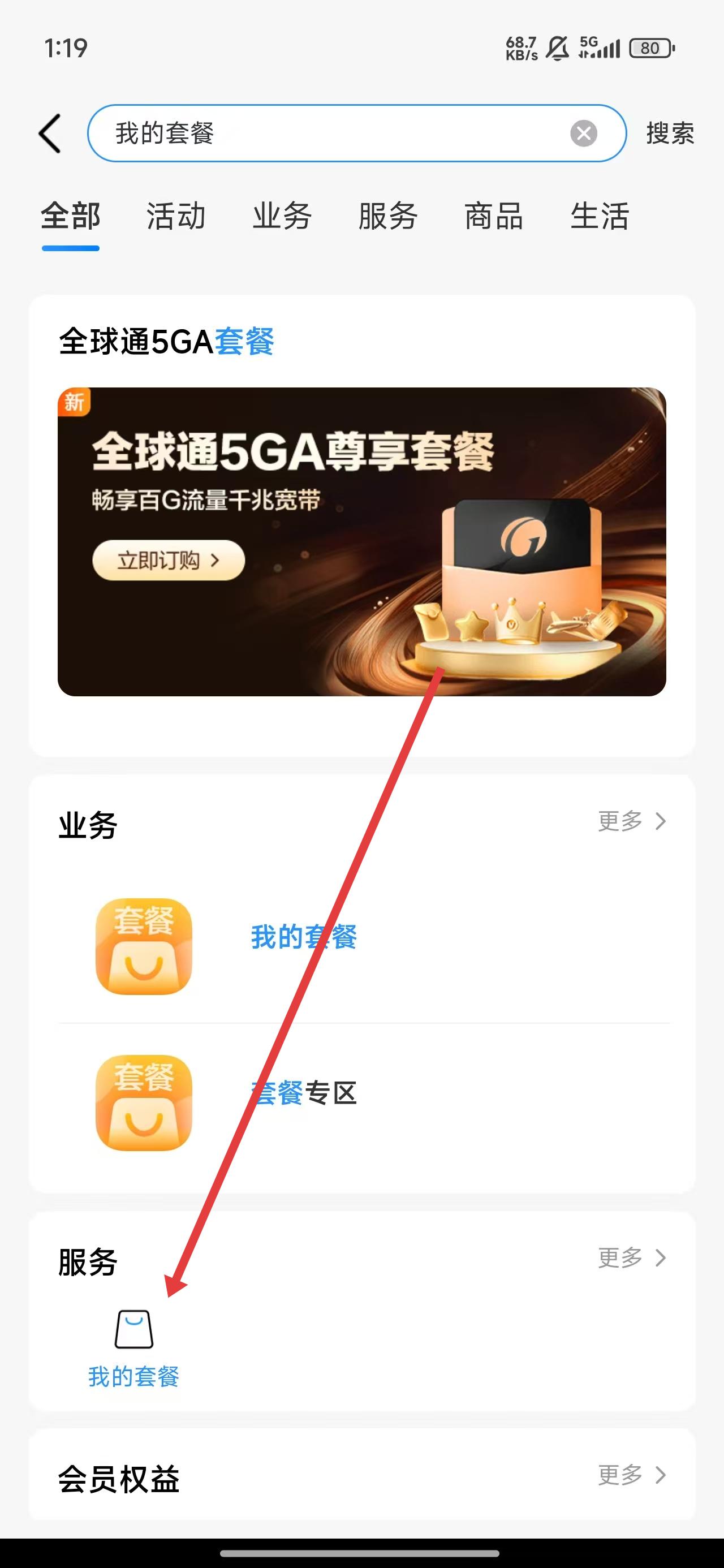Open 更多 in the 服务 section
724x1568 pixels.
(x=631, y=1257)
